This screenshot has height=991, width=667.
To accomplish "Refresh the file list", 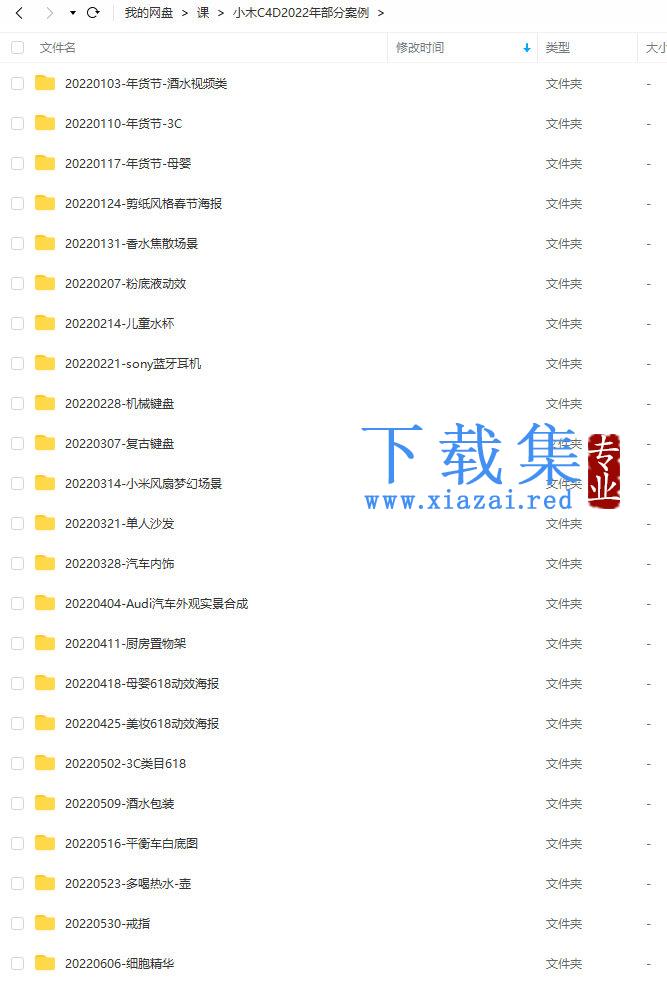I will point(93,13).
